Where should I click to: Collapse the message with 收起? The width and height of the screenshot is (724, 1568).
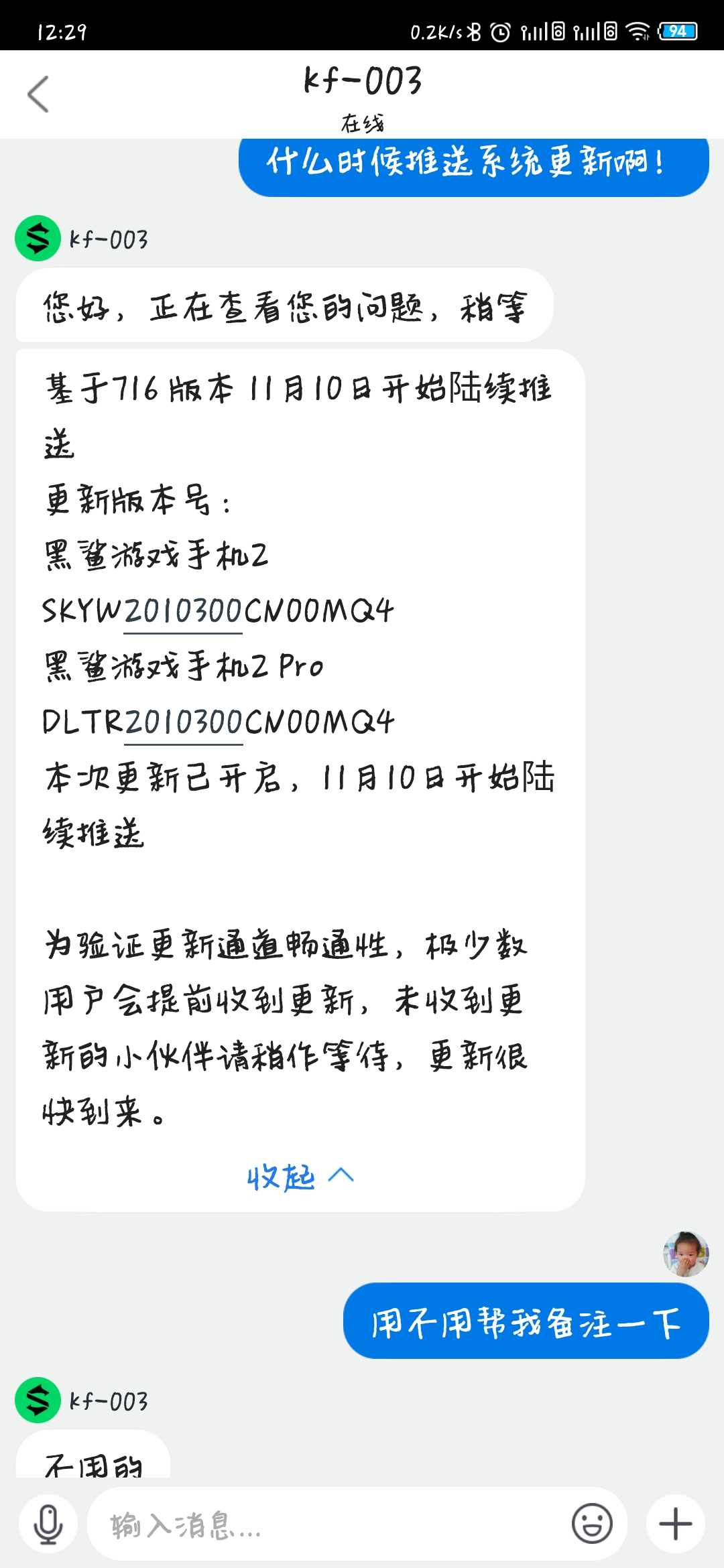(x=300, y=1177)
